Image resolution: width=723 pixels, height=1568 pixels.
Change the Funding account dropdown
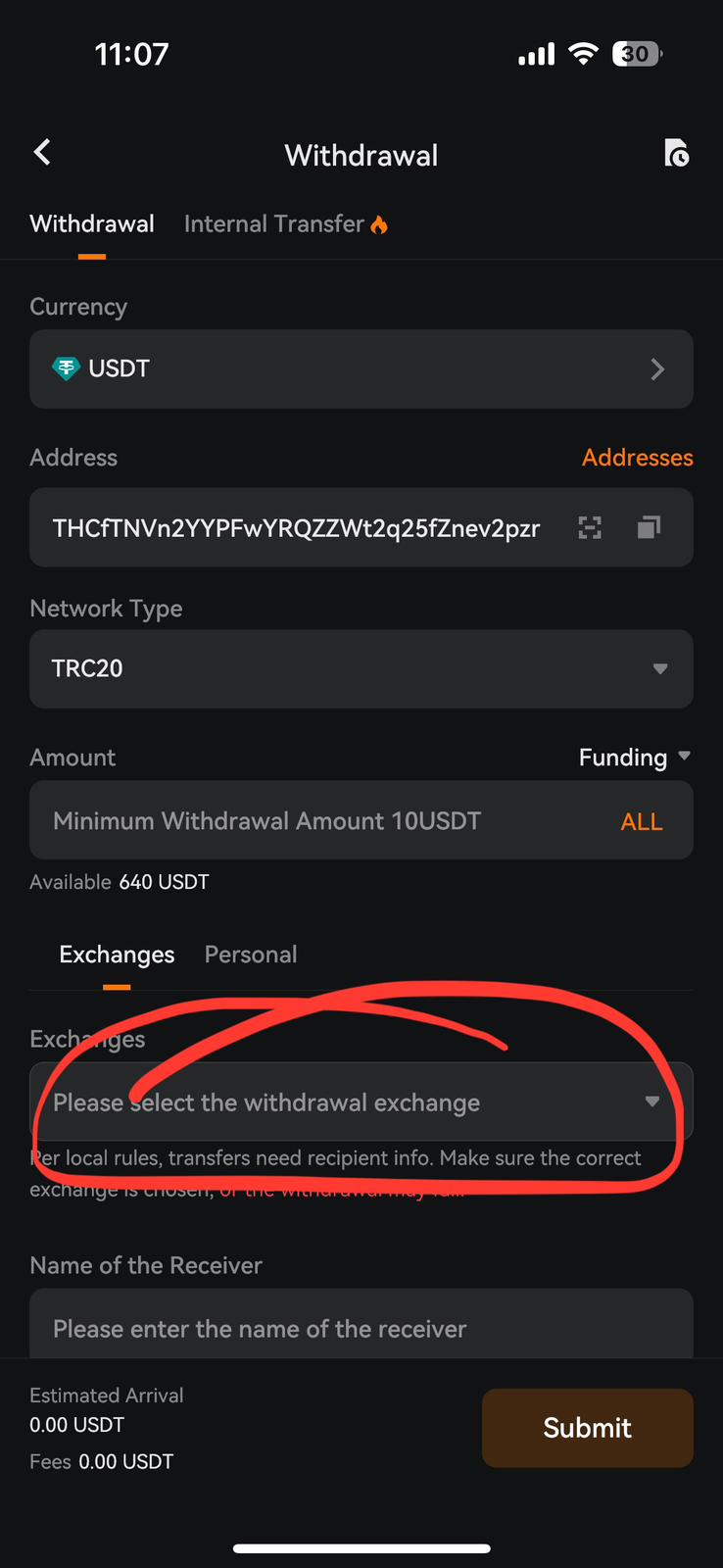pyautogui.click(x=635, y=758)
